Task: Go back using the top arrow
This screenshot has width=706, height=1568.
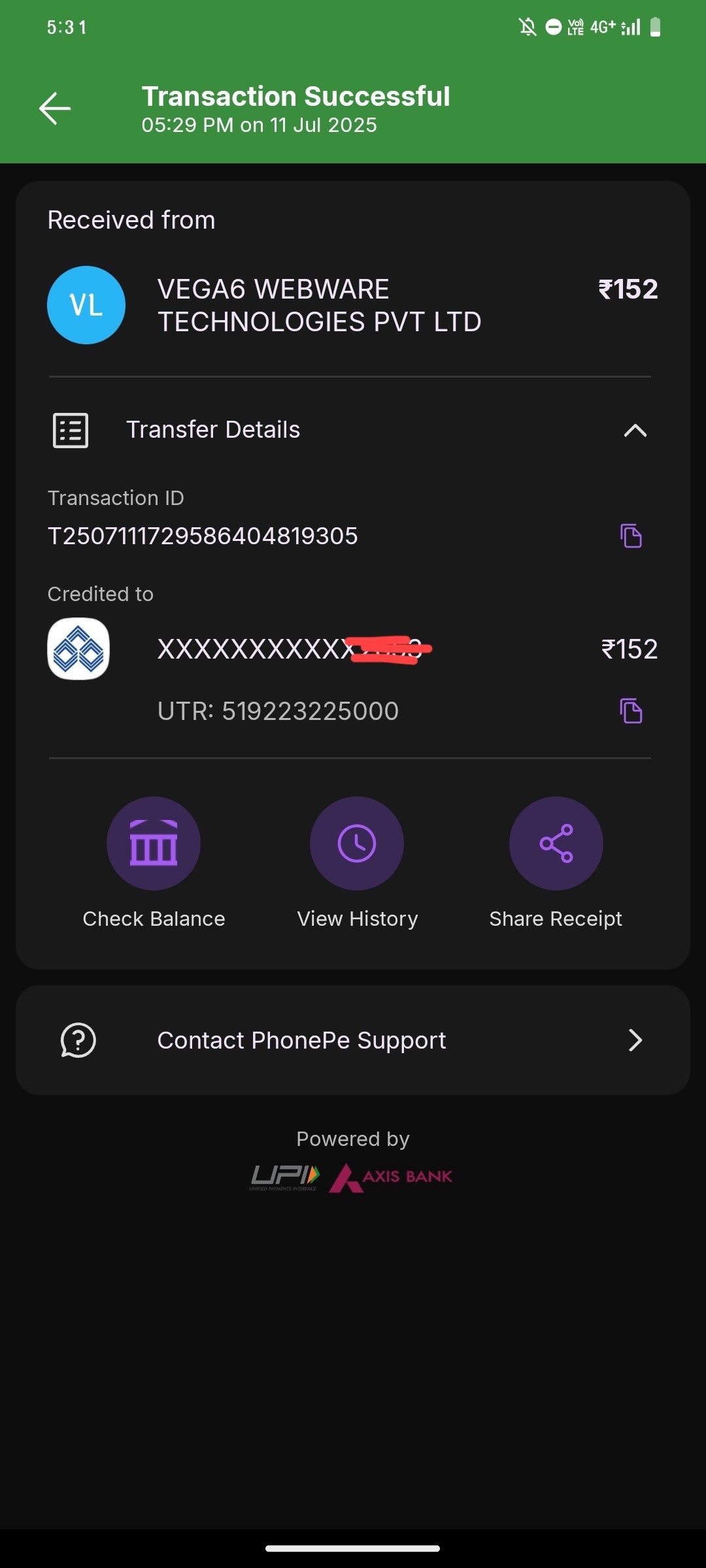Action: 55,108
